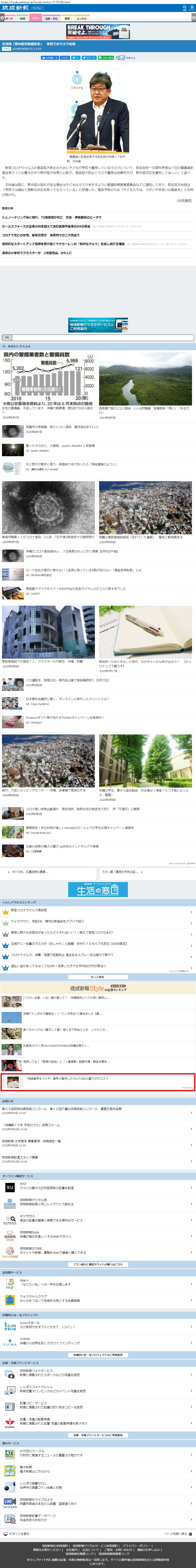Open the 生活の窓口 banner

pyautogui.click(x=98, y=889)
